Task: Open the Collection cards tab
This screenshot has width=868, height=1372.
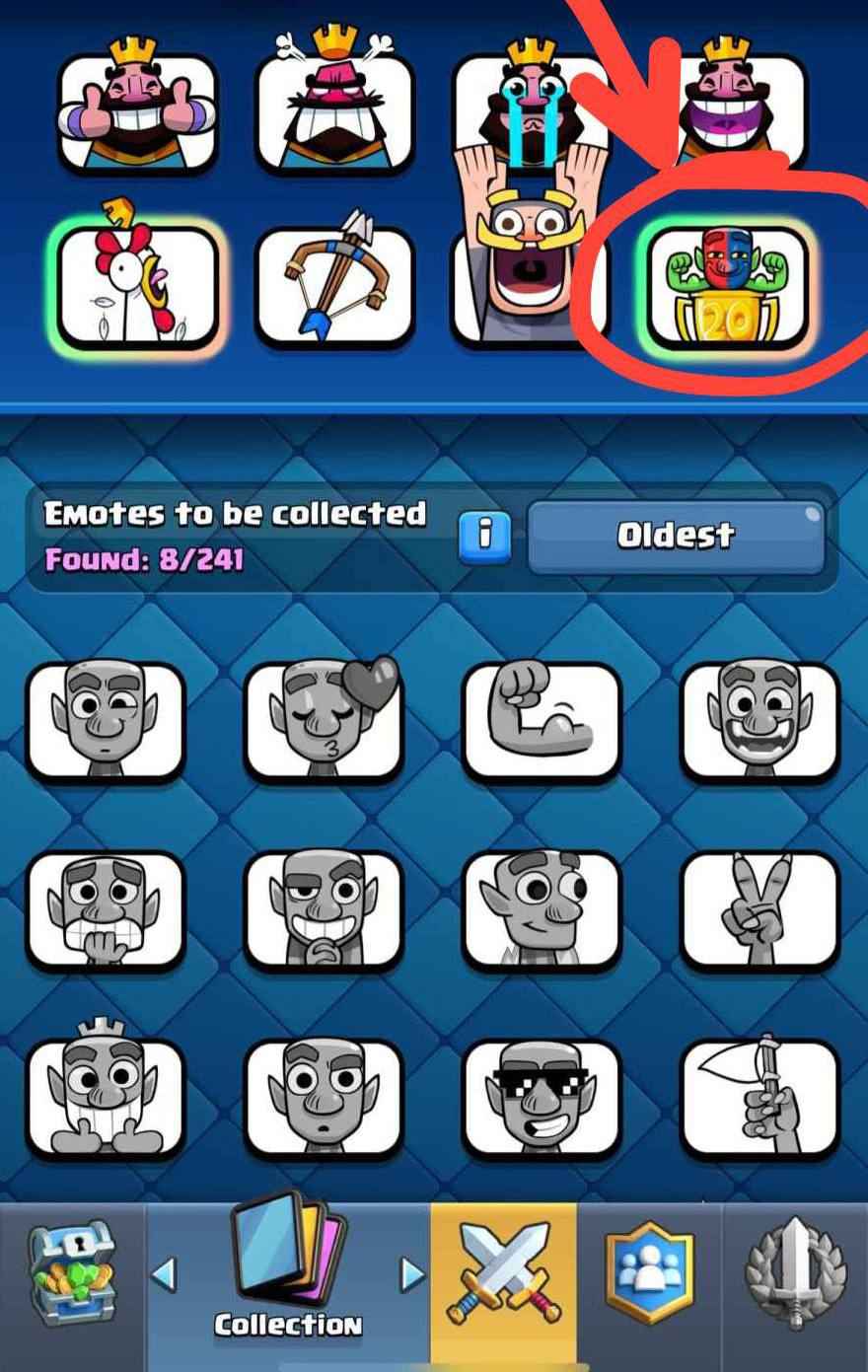Action: tap(288, 1277)
